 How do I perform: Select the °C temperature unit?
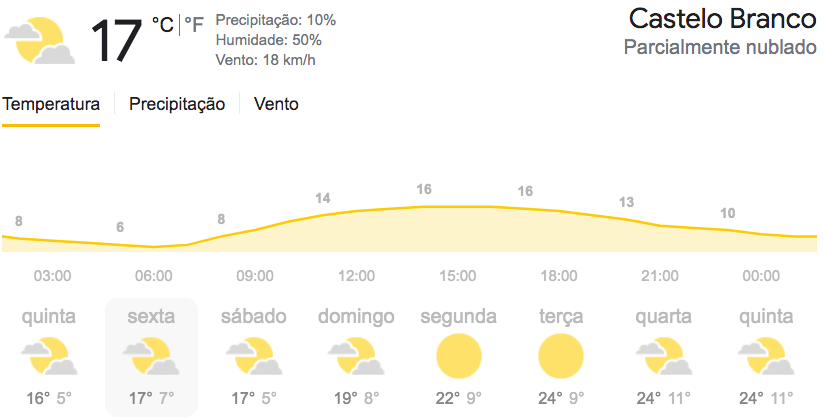[162, 25]
